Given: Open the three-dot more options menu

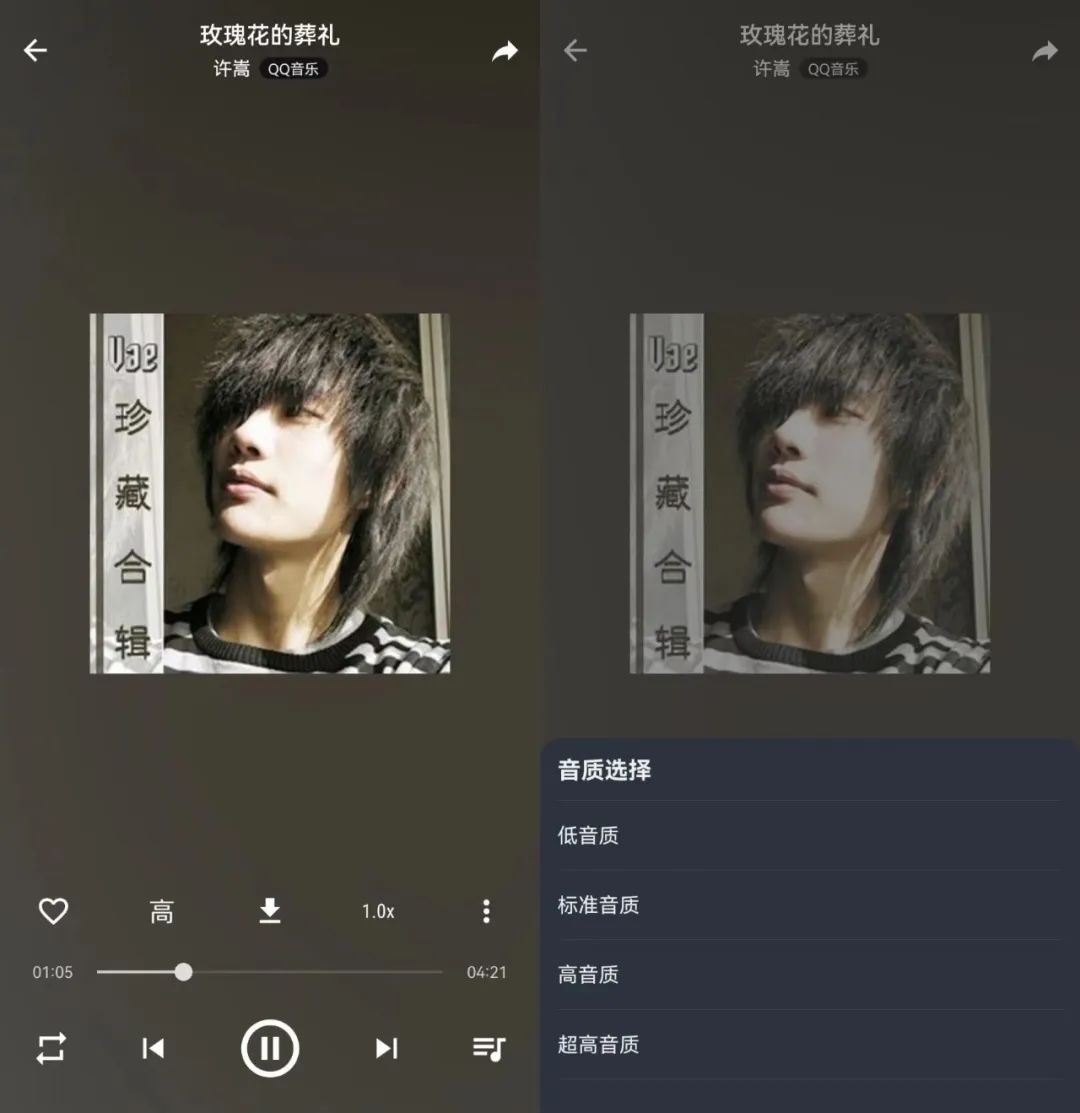Looking at the screenshot, I should [486, 911].
